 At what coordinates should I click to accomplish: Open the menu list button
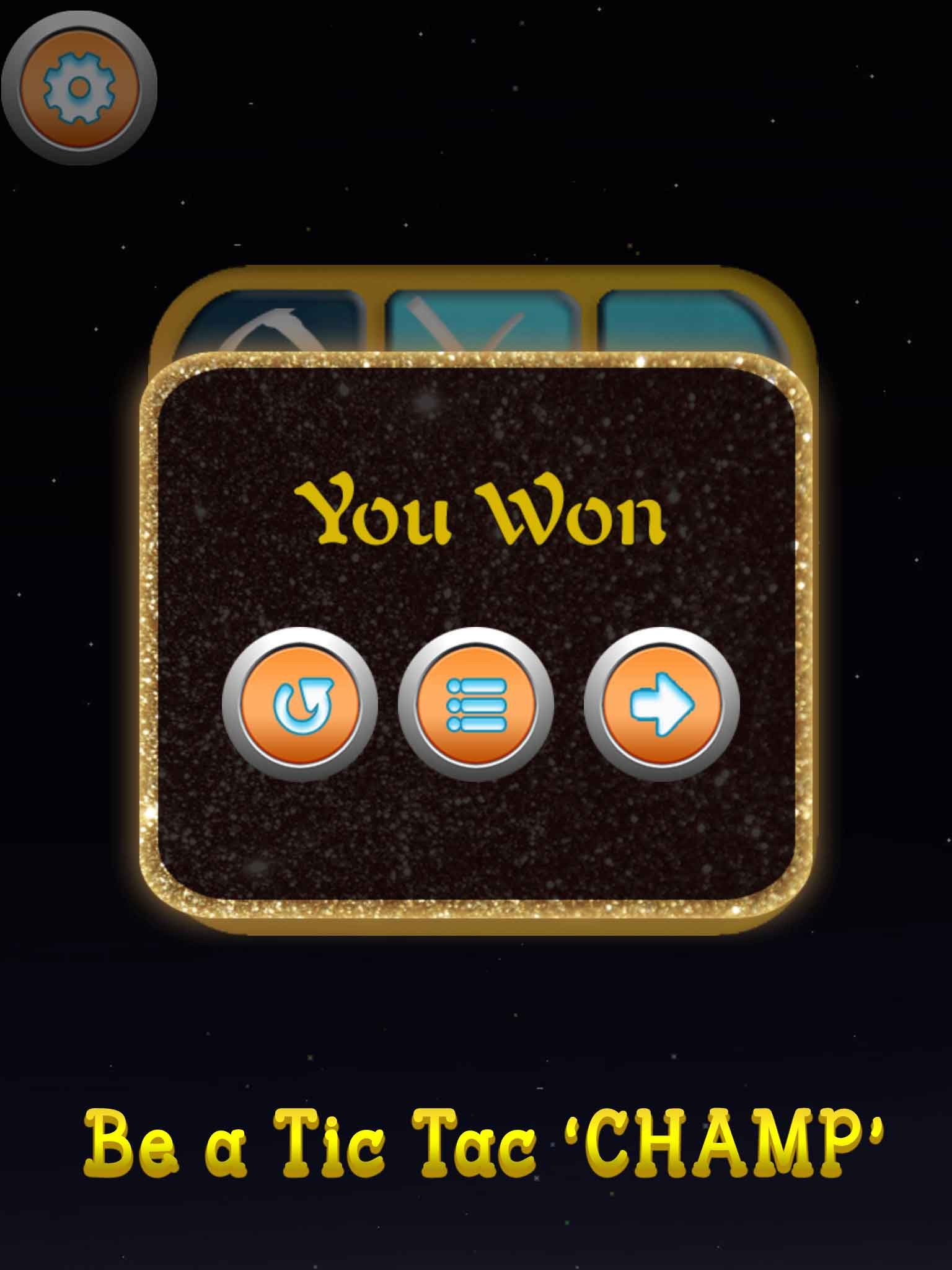point(476,704)
